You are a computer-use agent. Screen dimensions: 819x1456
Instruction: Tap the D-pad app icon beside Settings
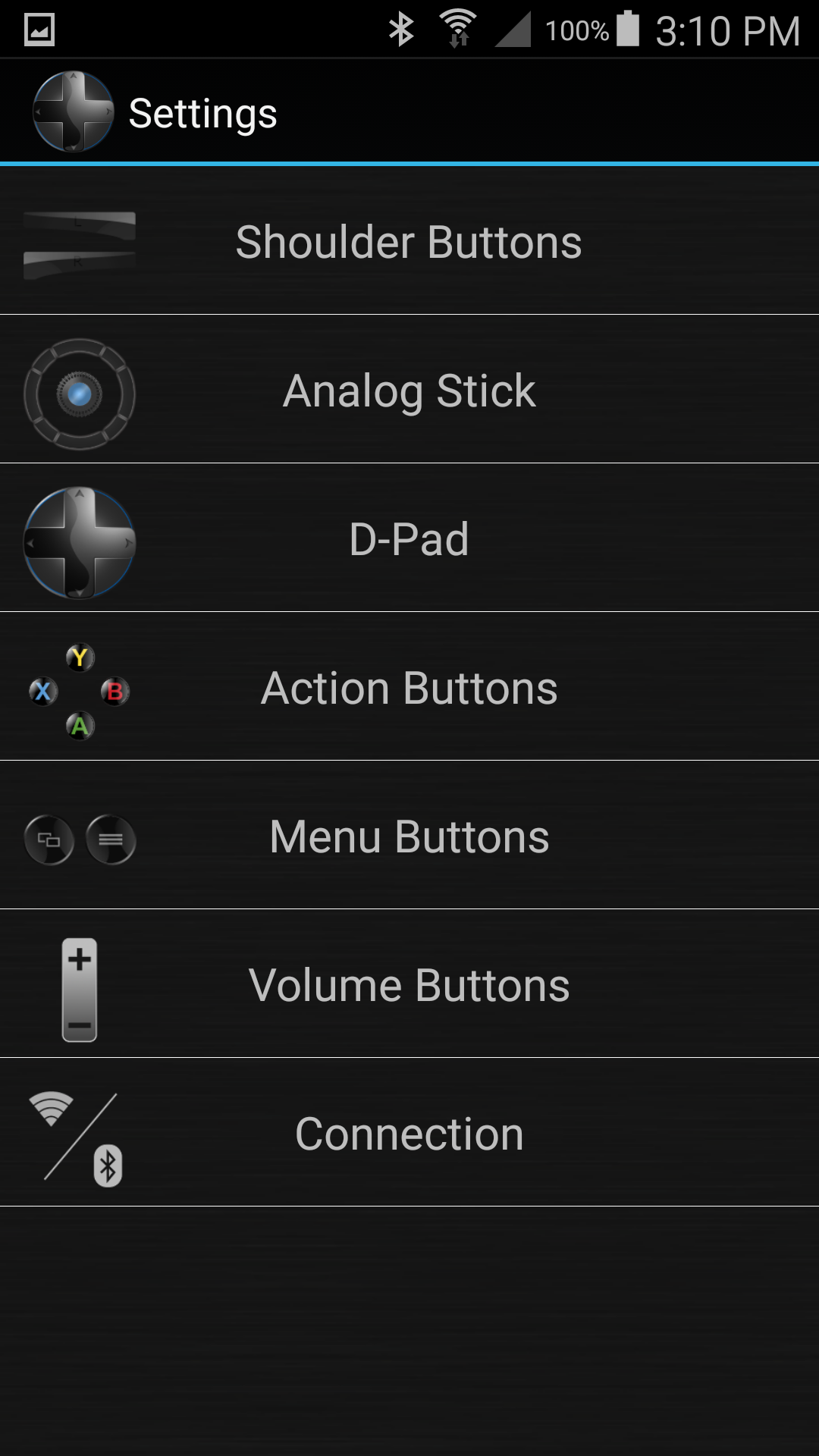coord(72,111)
